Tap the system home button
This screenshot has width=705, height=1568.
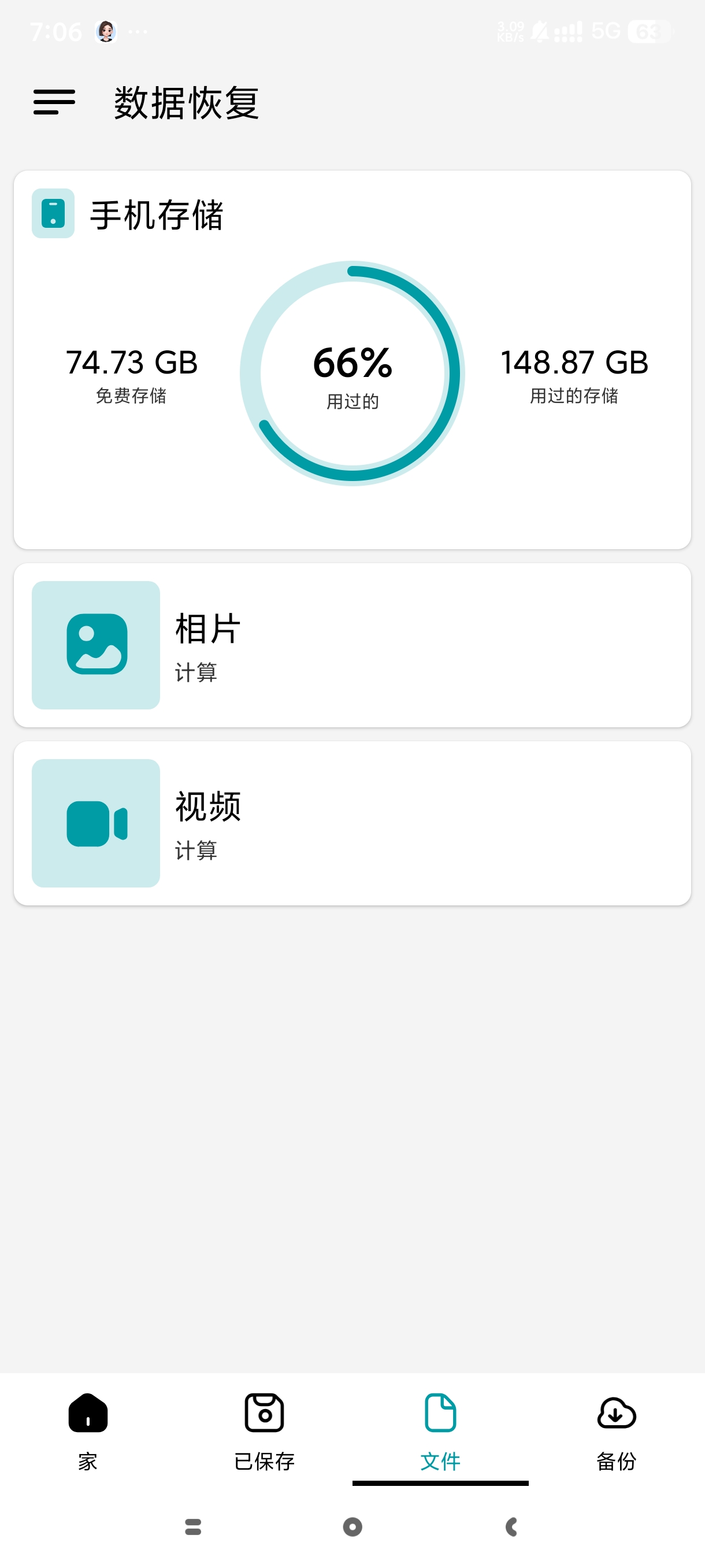352,1526
